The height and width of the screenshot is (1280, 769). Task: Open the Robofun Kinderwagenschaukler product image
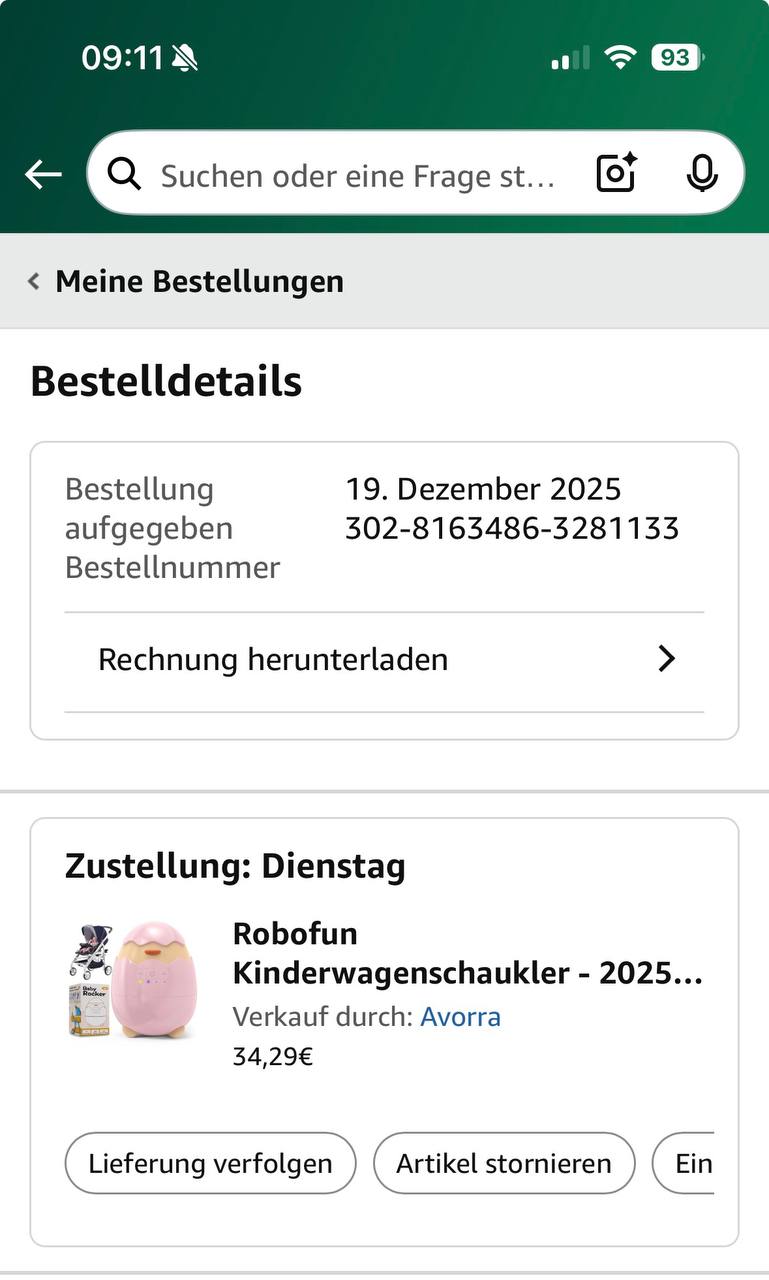click(133, 980)
